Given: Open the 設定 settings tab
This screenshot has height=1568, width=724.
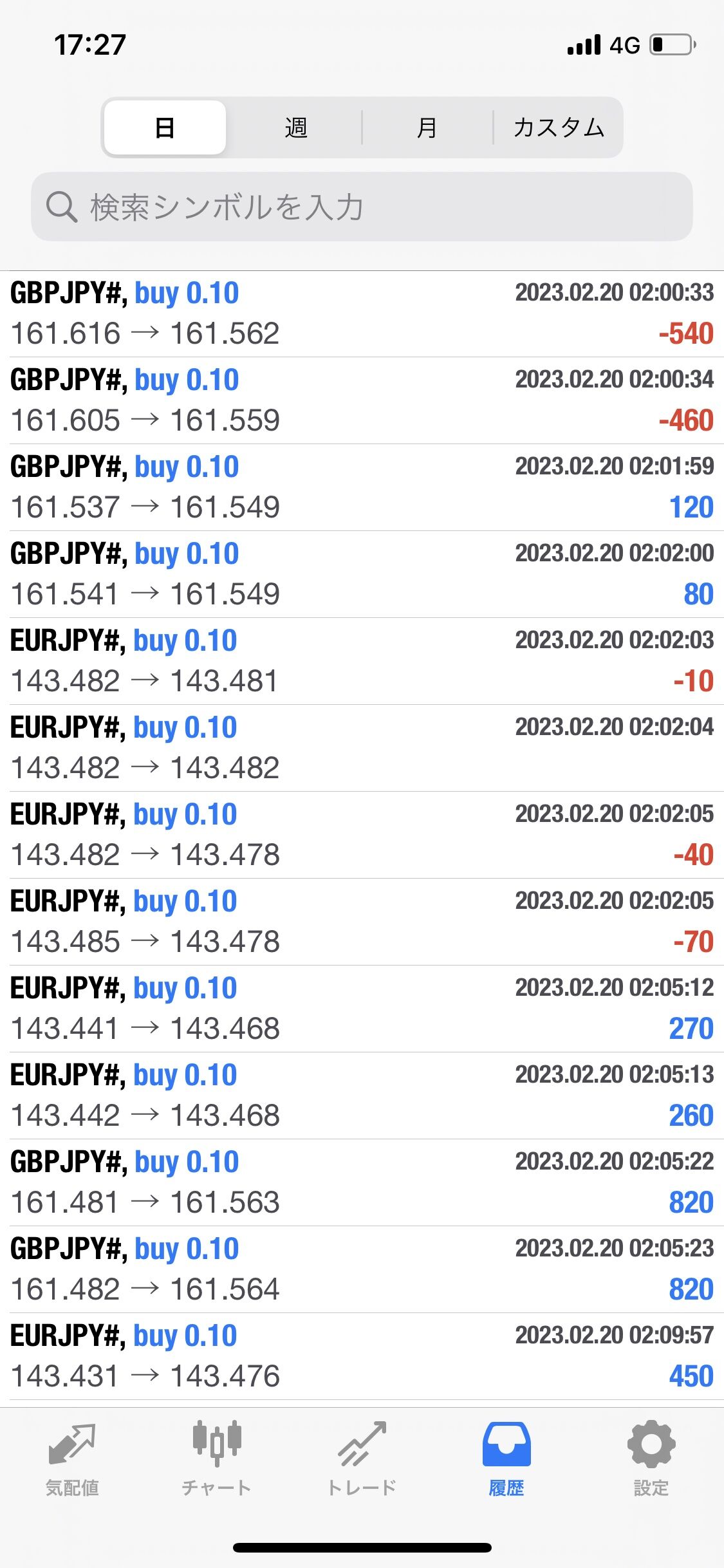Looking at the screenshot, I should (x=651, y=1459).
